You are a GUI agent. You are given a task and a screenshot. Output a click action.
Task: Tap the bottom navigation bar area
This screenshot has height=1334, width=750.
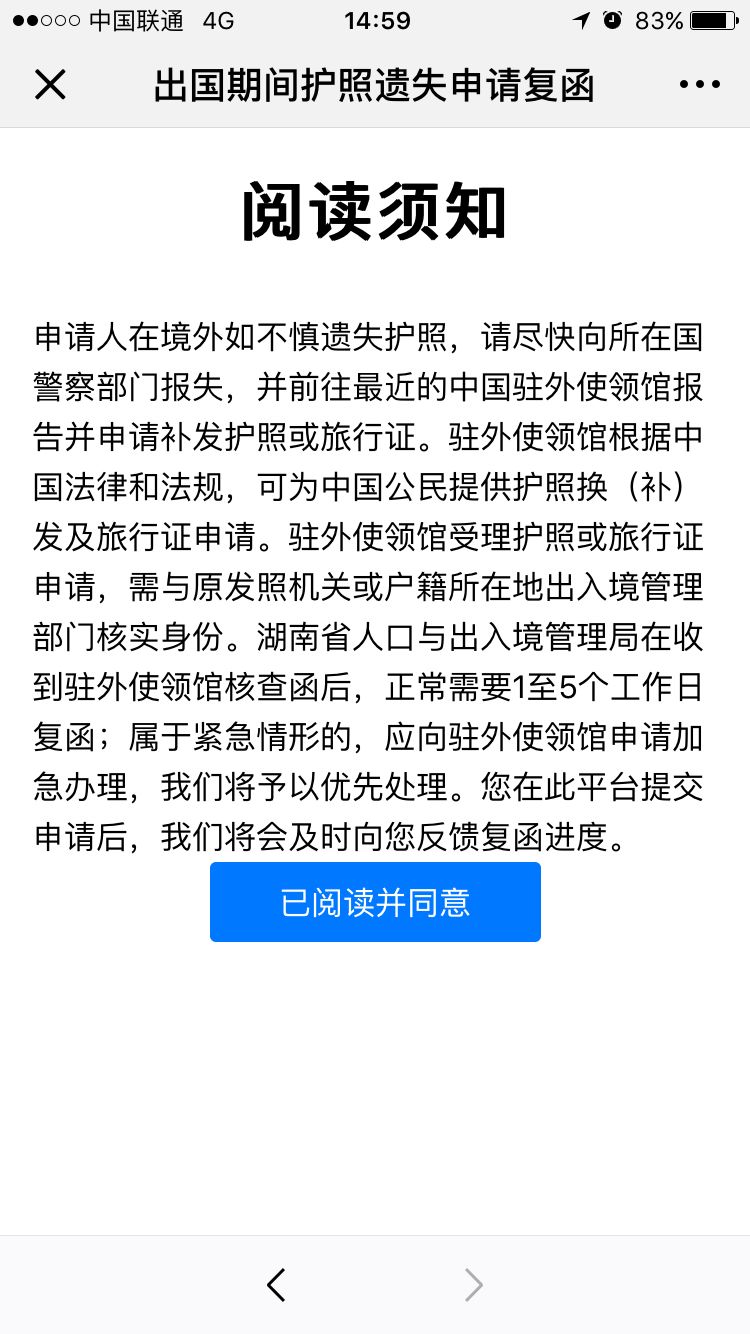[375, 1285]
